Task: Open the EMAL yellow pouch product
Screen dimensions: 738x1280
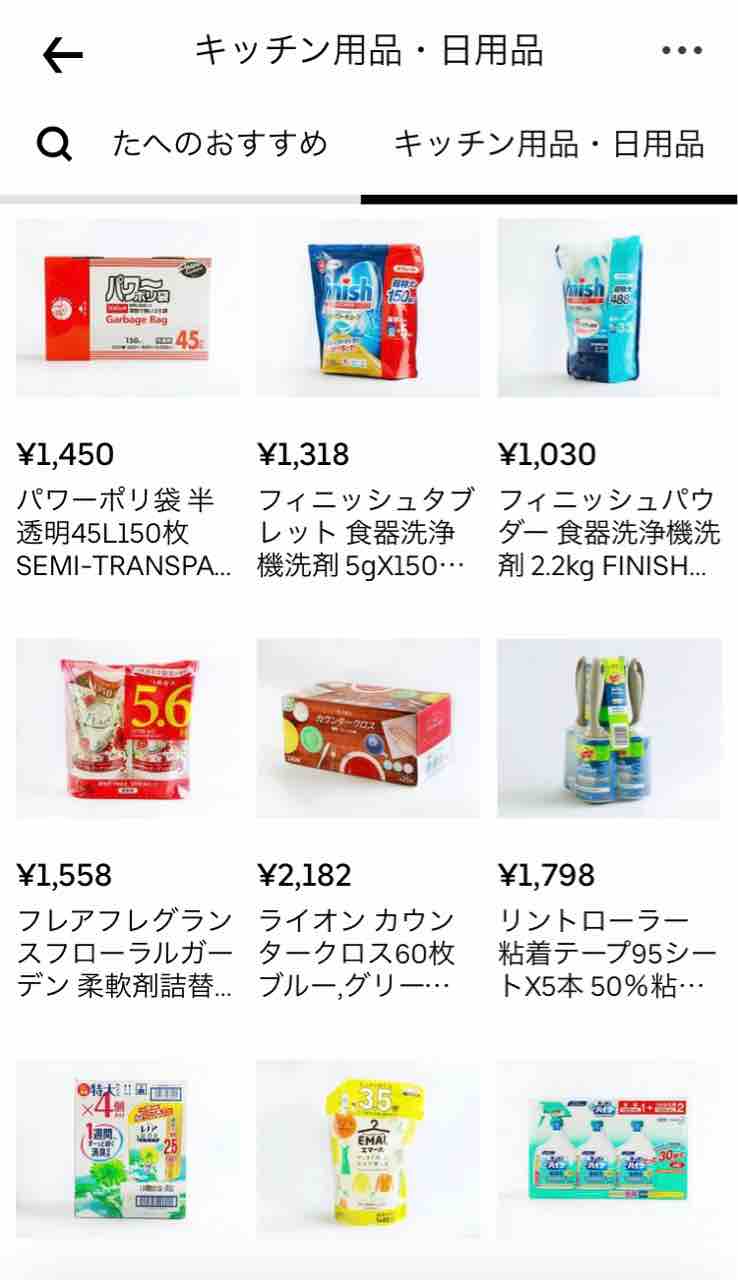Action: click(x=368, y=1150)
